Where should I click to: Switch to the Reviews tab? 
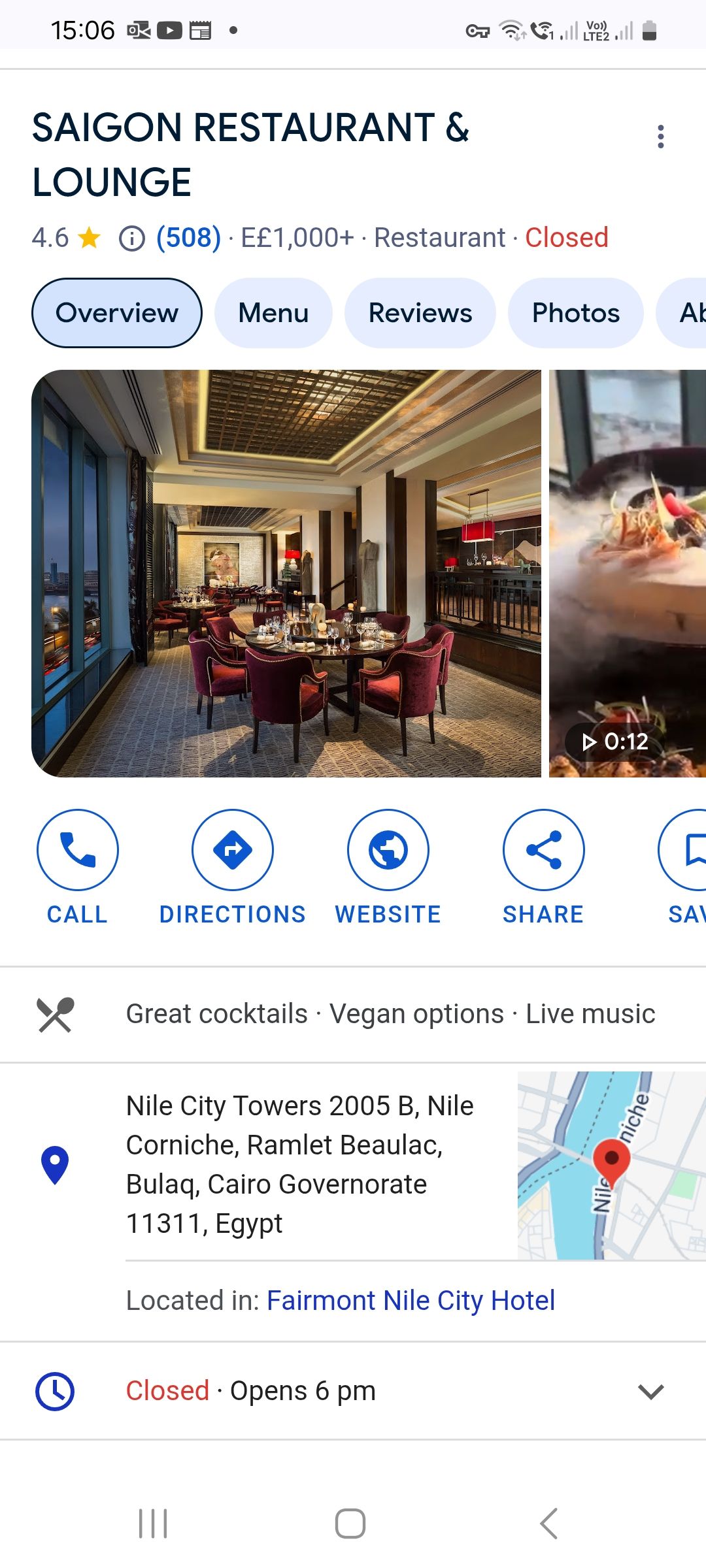(x=420, y=313)
